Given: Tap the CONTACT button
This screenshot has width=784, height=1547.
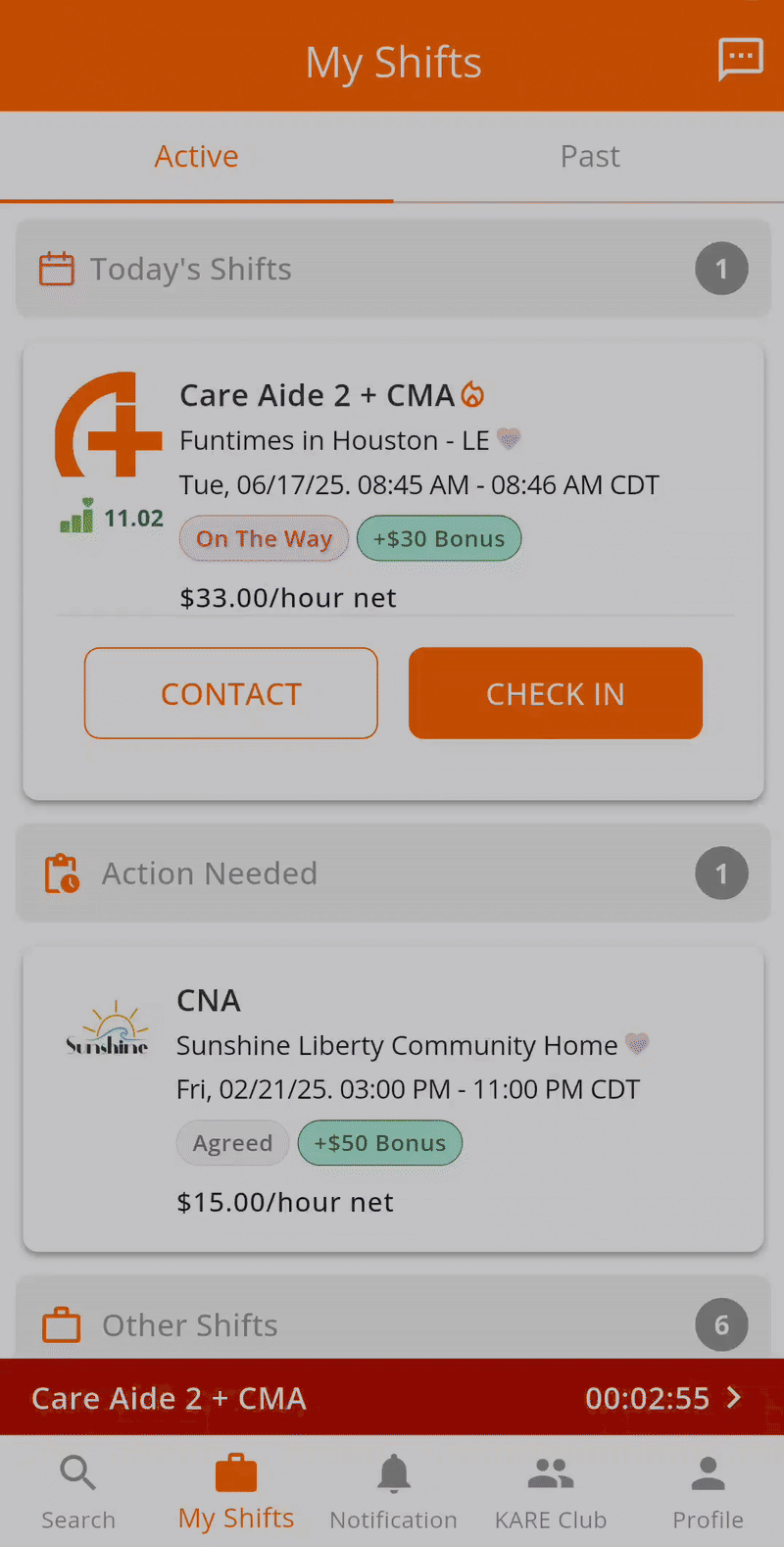Looking at the screenshot, I should coord(231,693).
